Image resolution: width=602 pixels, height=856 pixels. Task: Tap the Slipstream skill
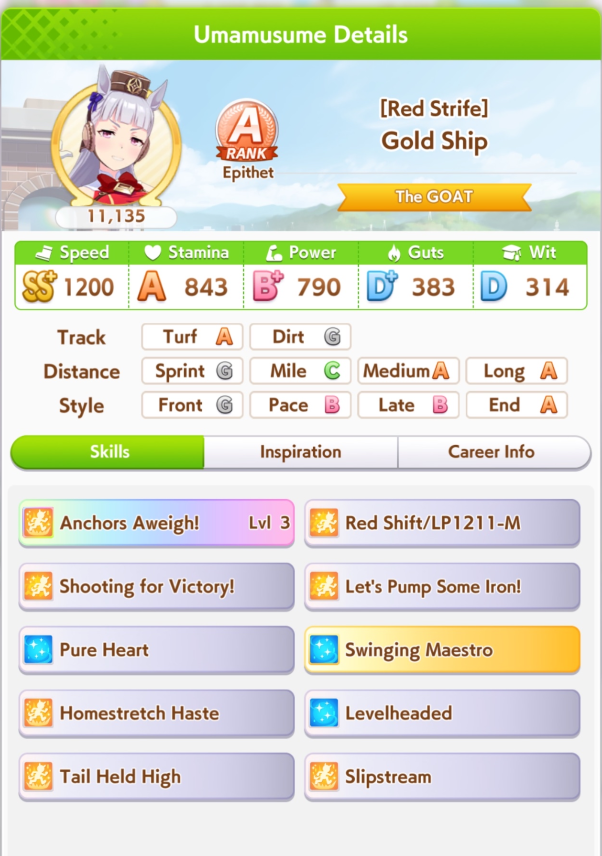click(442, 777)
